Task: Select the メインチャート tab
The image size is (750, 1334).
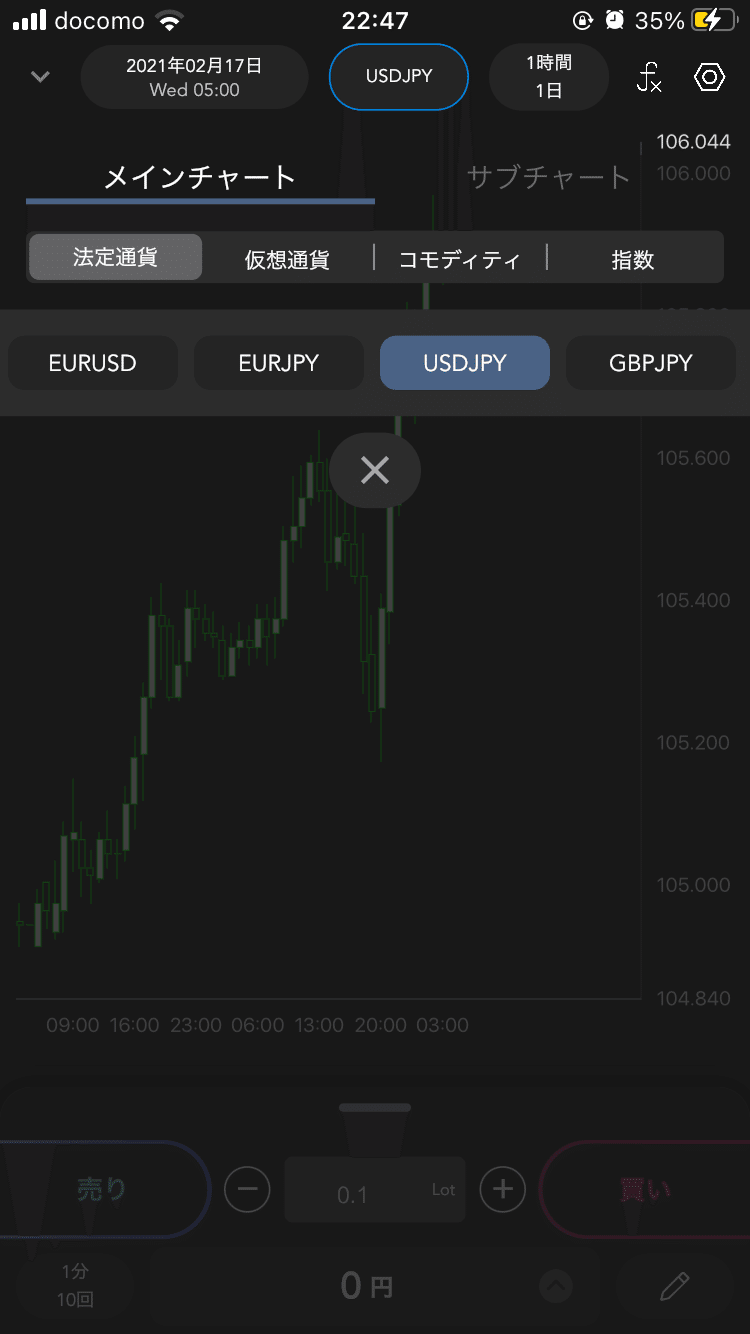Action: tap(200, 178)
